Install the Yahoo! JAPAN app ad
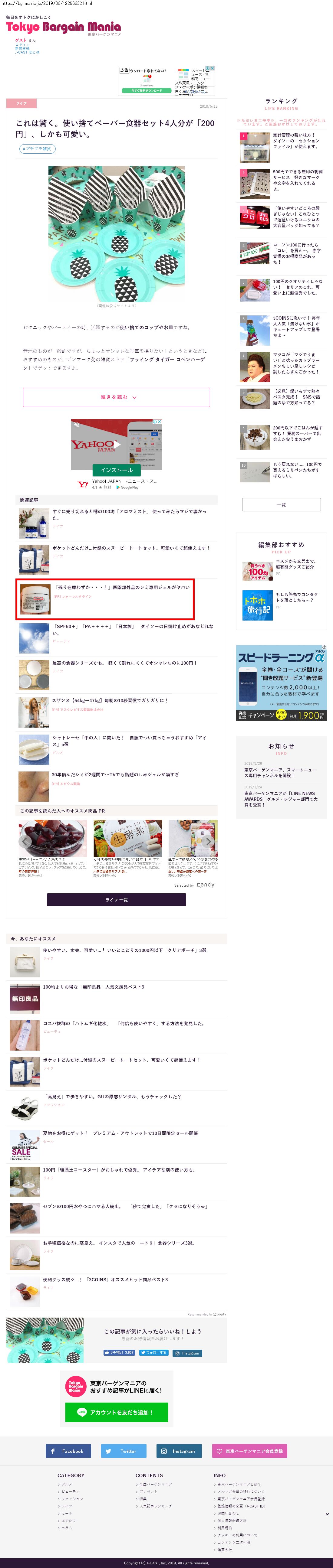333x1568 pixels. click(117, 470)
